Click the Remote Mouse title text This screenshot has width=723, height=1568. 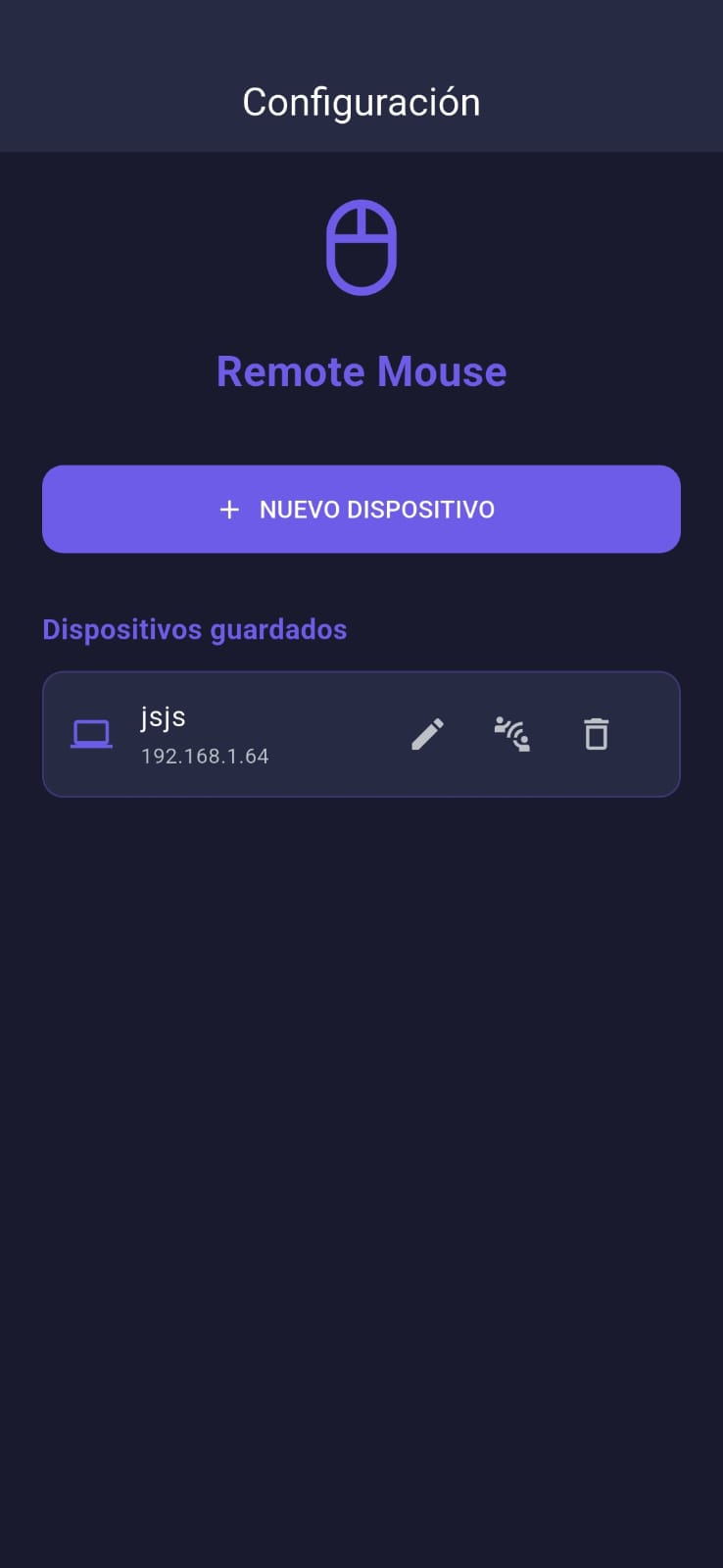(361, 371)
